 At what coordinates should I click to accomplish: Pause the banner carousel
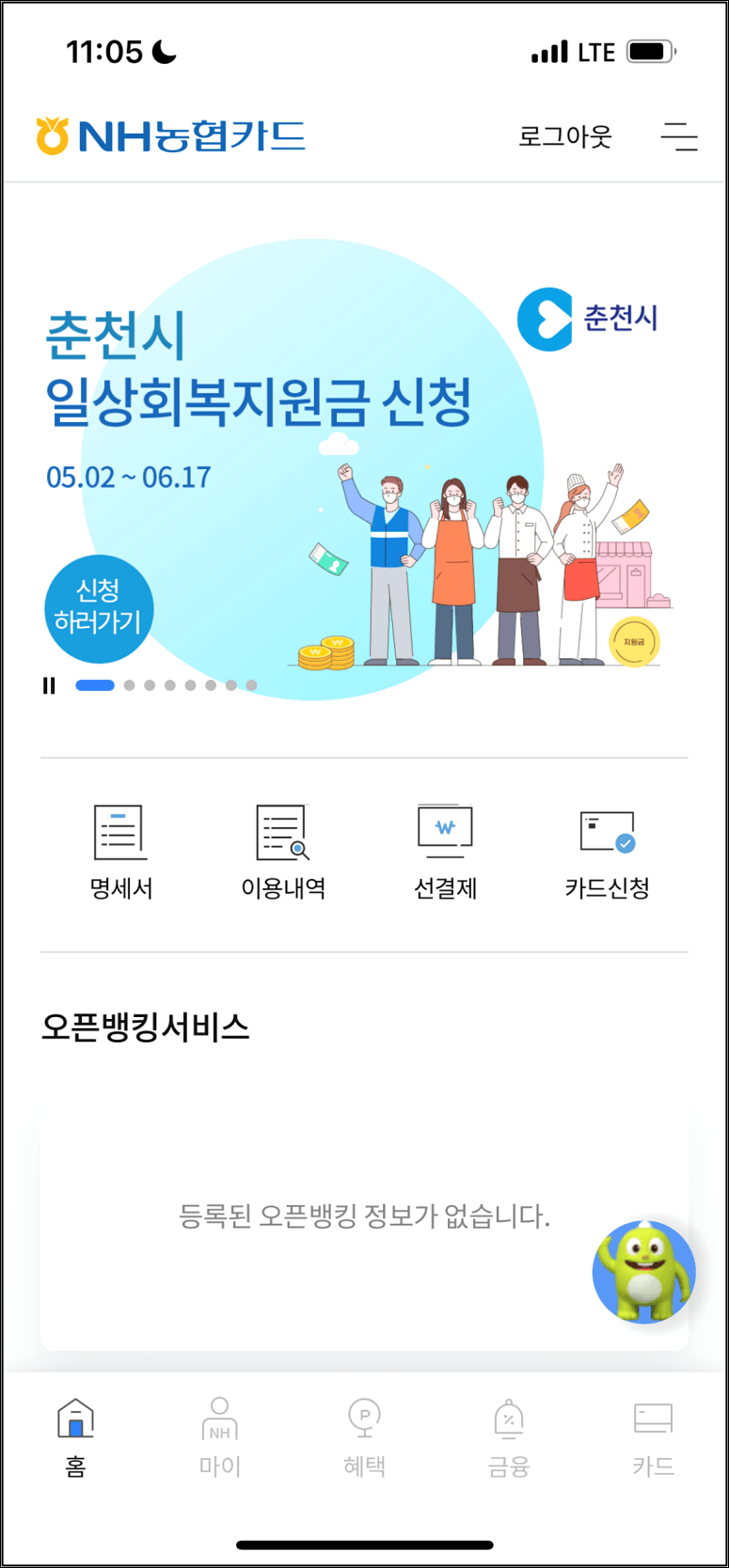pyautogui.click(x=48, y=685)
